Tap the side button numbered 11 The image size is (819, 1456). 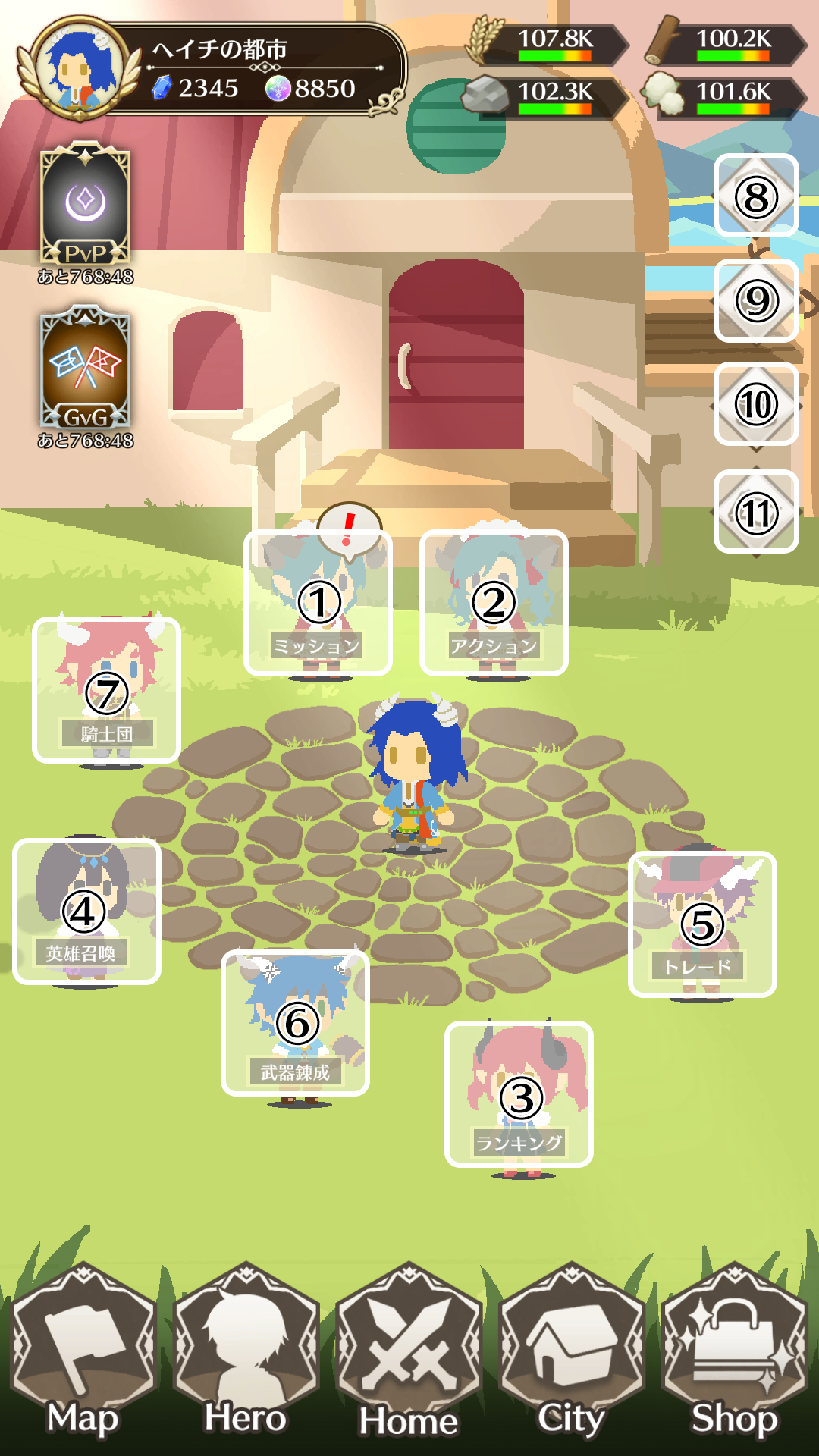(756, 512)
